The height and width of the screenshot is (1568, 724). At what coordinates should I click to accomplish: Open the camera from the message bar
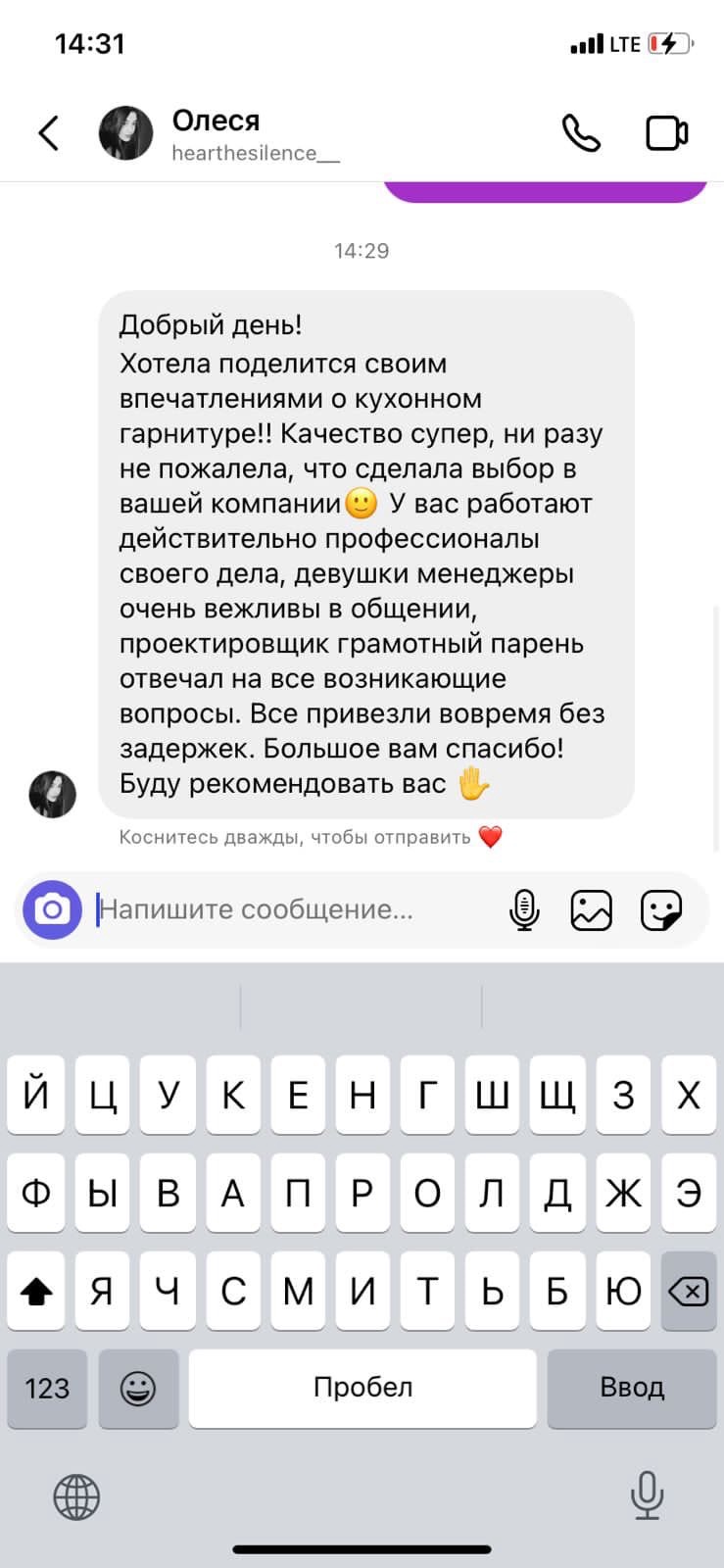pos(53,910)
